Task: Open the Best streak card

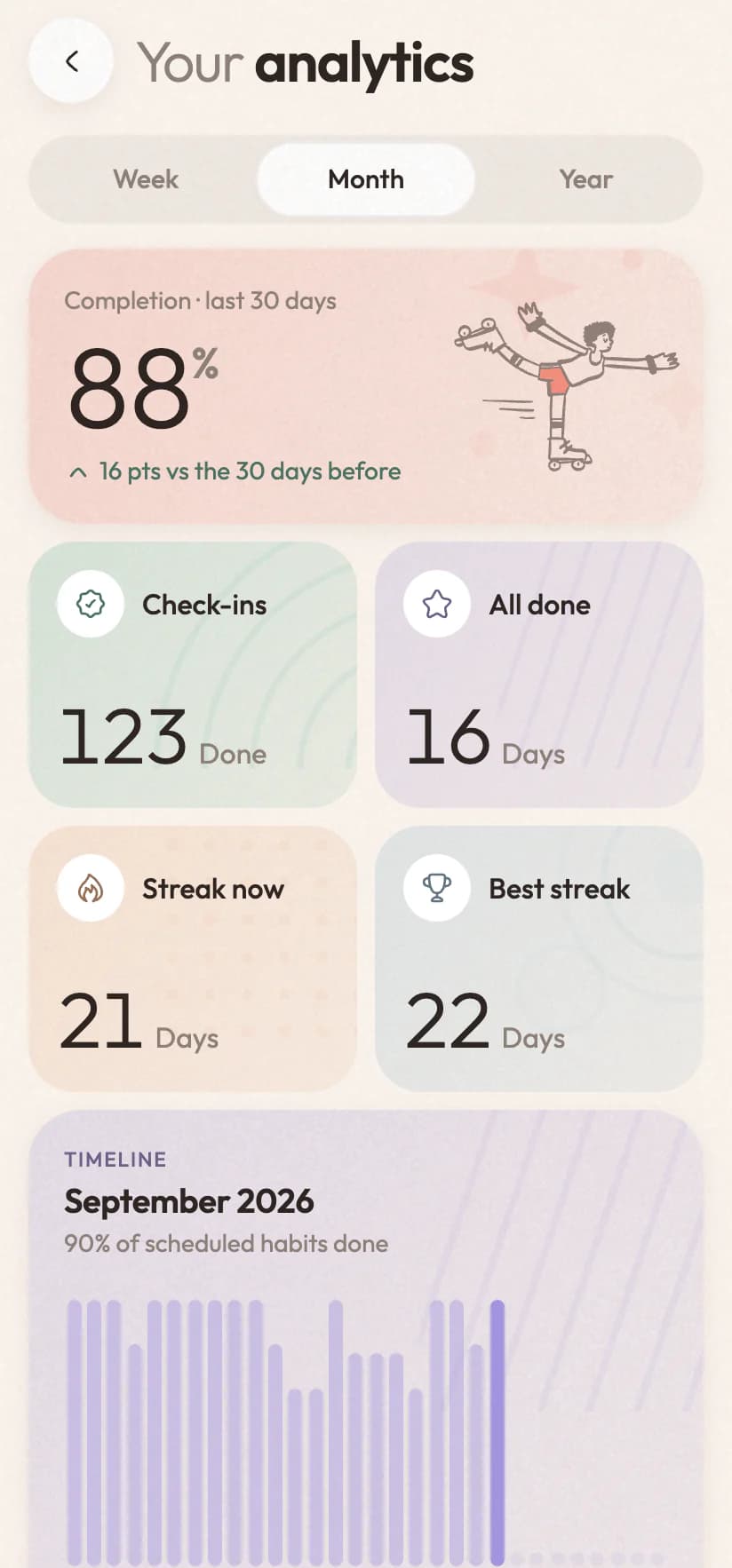Action: coord(539,959)
